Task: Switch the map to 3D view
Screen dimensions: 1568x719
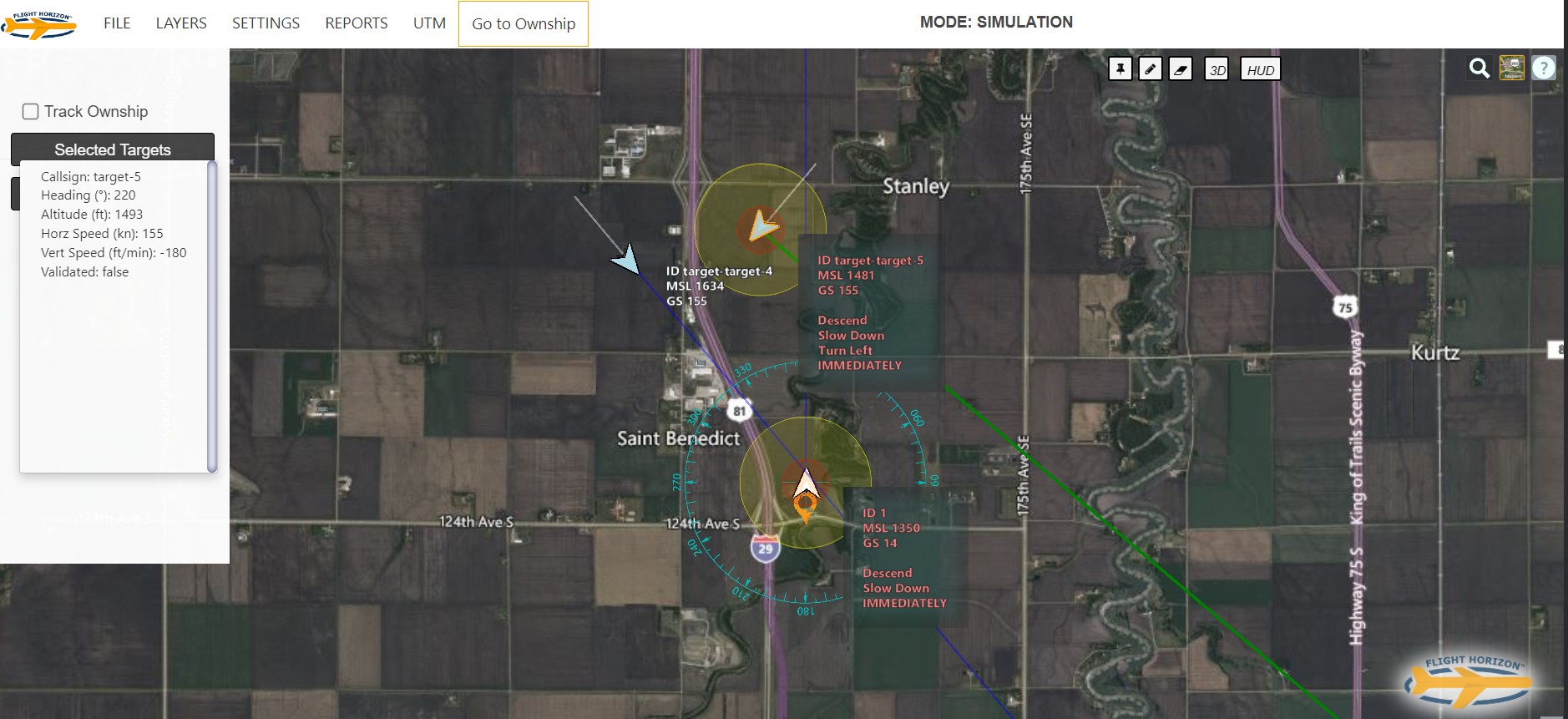Action: 1217,70
